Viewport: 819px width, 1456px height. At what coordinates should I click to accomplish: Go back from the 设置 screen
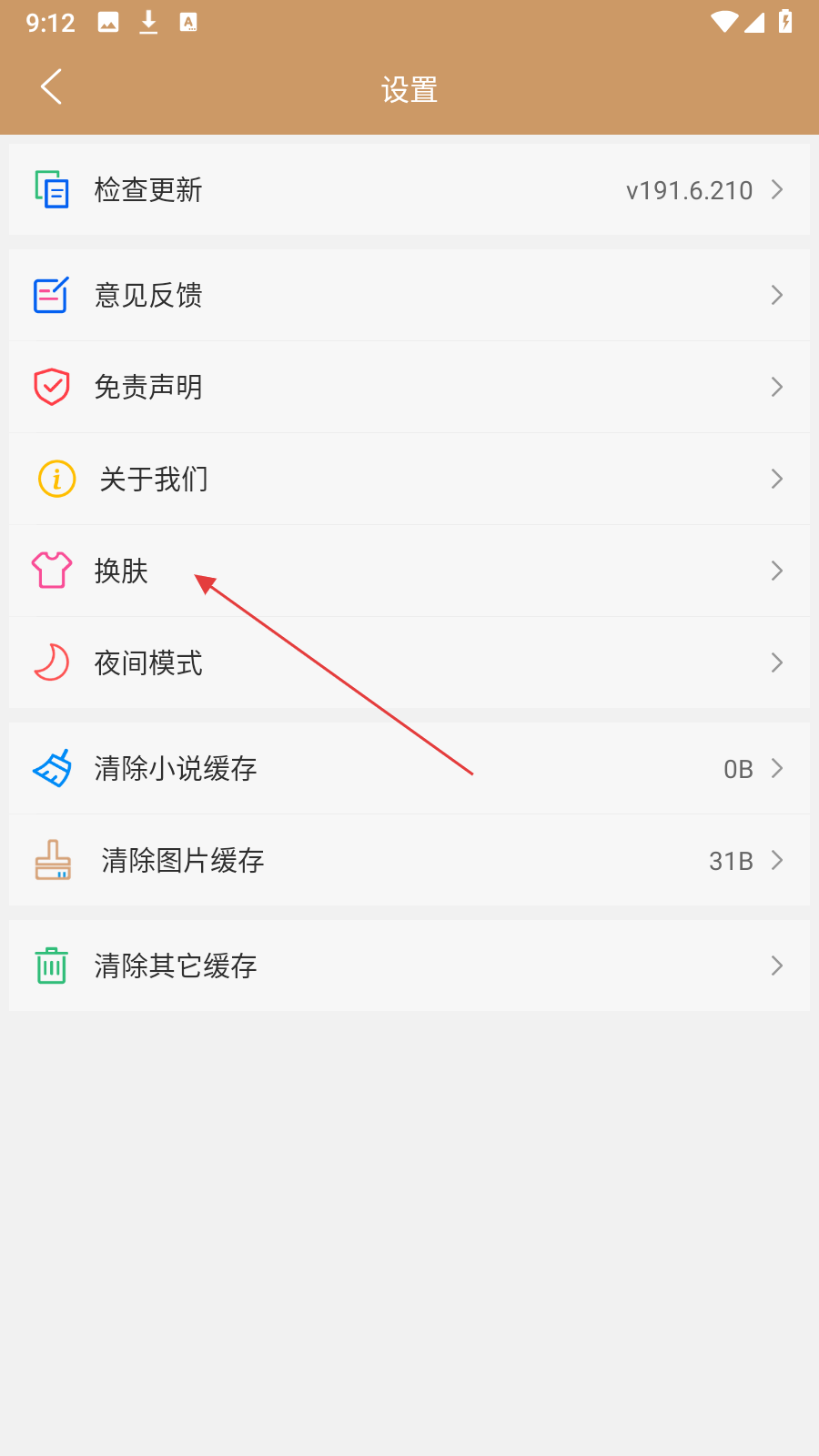click(x=52, y=87)
